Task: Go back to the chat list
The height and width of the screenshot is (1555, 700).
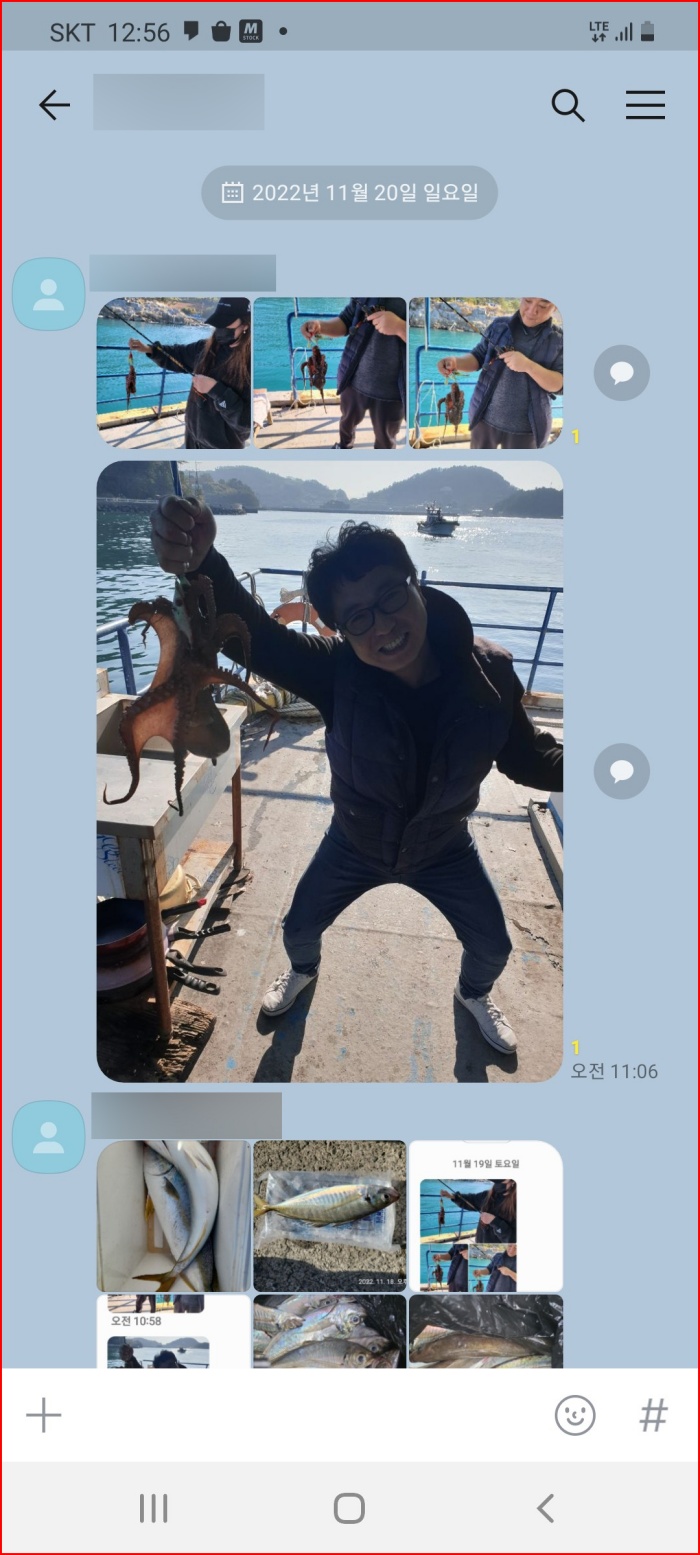Action: [54, 105]
